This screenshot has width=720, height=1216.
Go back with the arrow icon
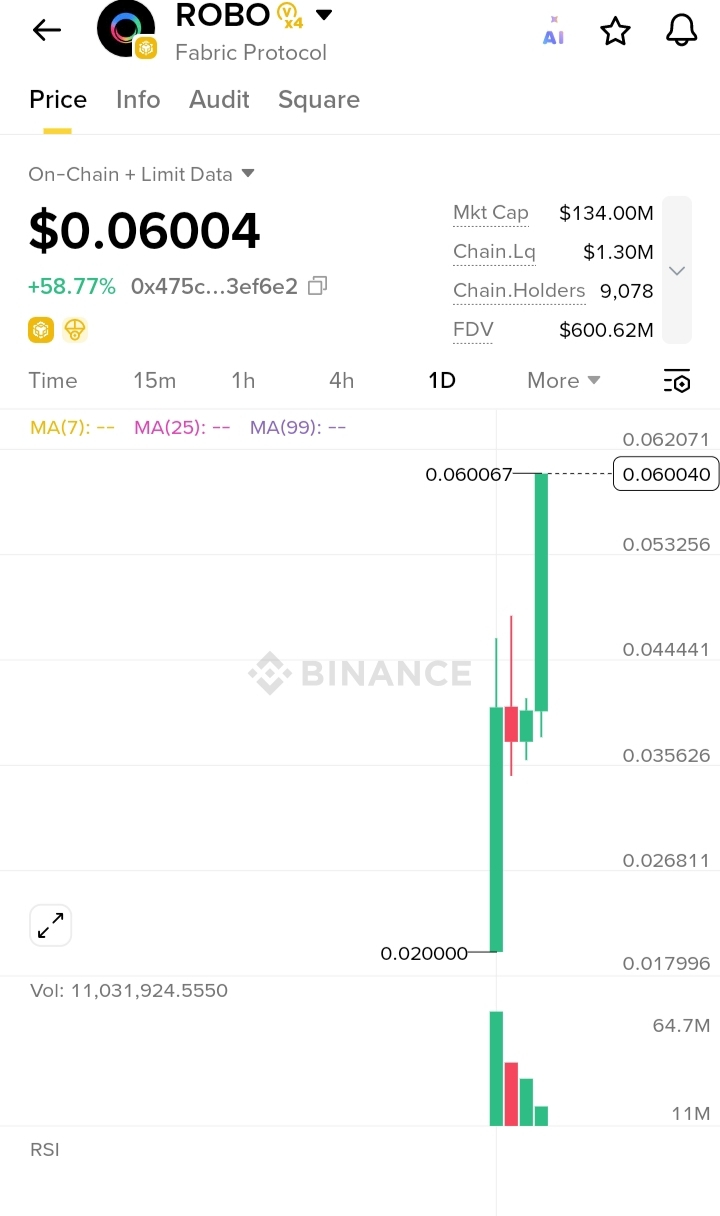(46, 30)
